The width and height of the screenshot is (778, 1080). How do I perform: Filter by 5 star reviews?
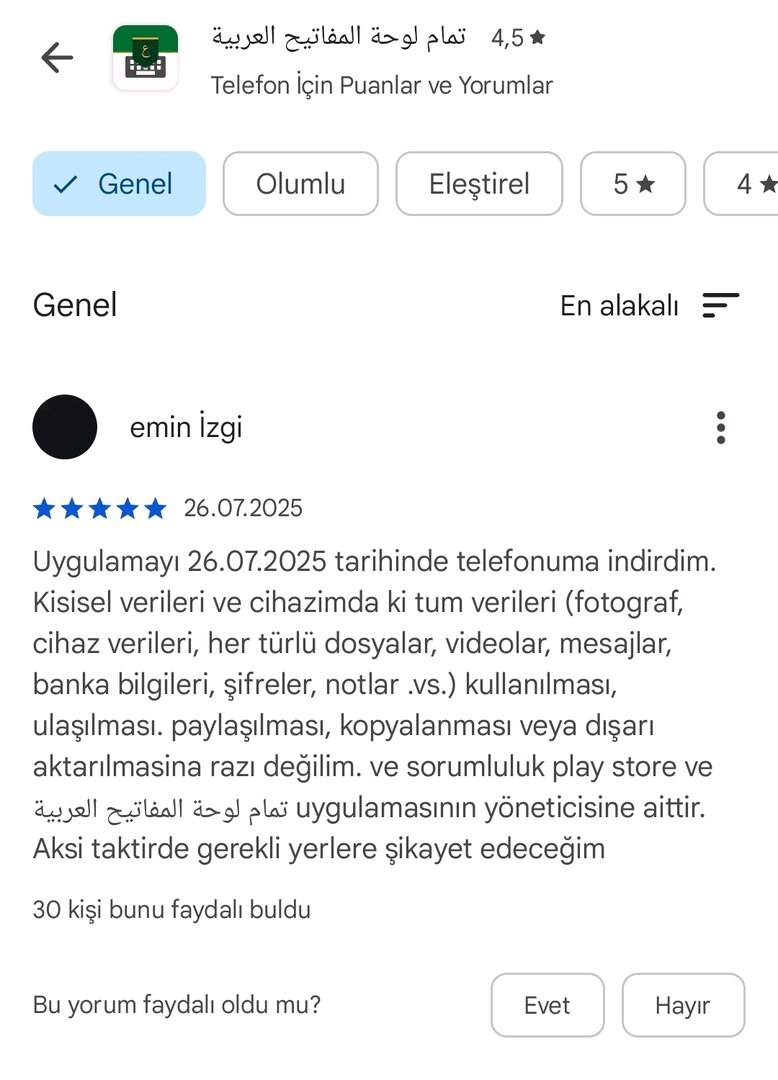[x=633, y=184]
